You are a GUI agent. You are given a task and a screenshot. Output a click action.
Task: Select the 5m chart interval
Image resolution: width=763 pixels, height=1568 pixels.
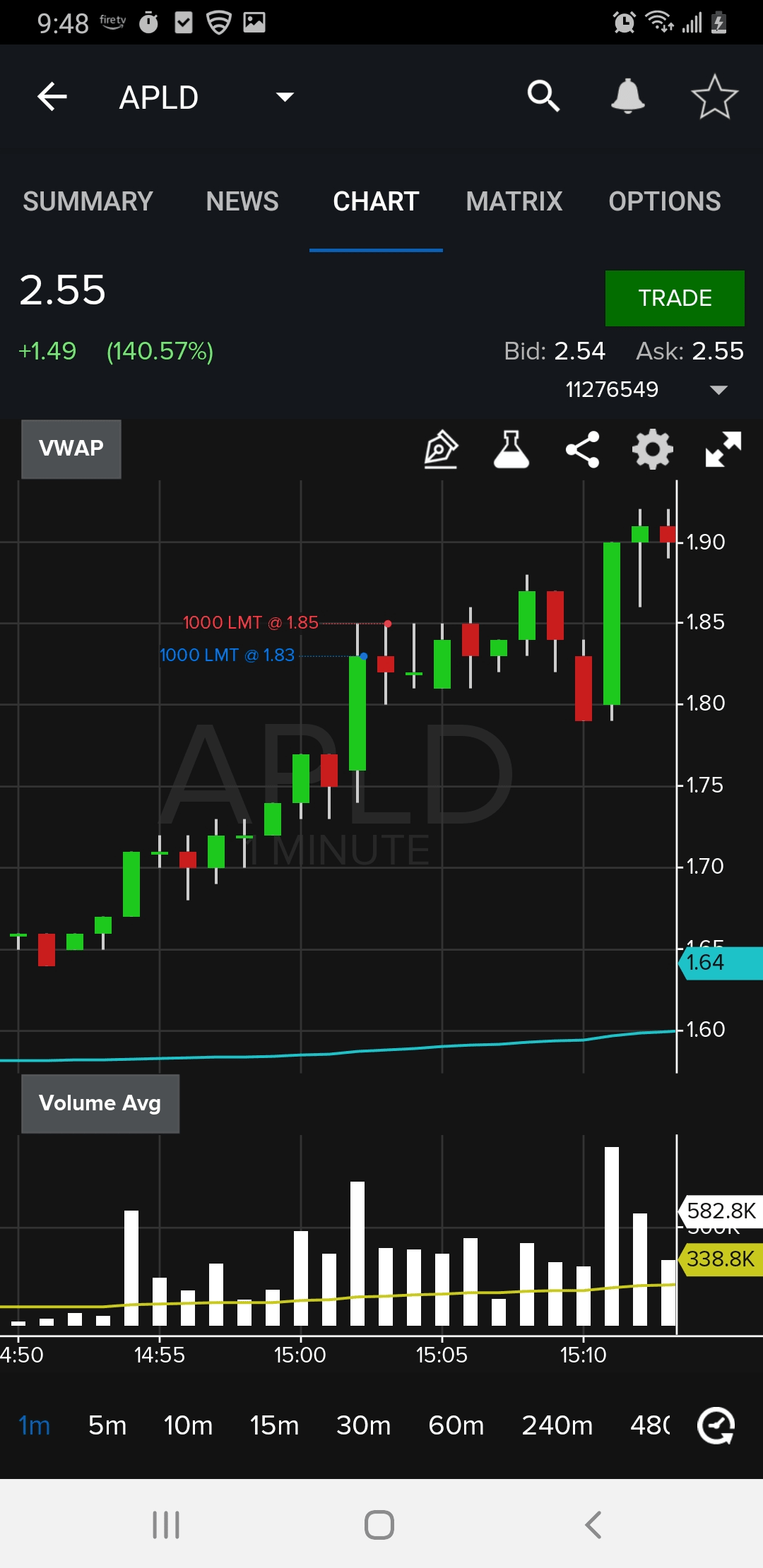click(107, 1425)
